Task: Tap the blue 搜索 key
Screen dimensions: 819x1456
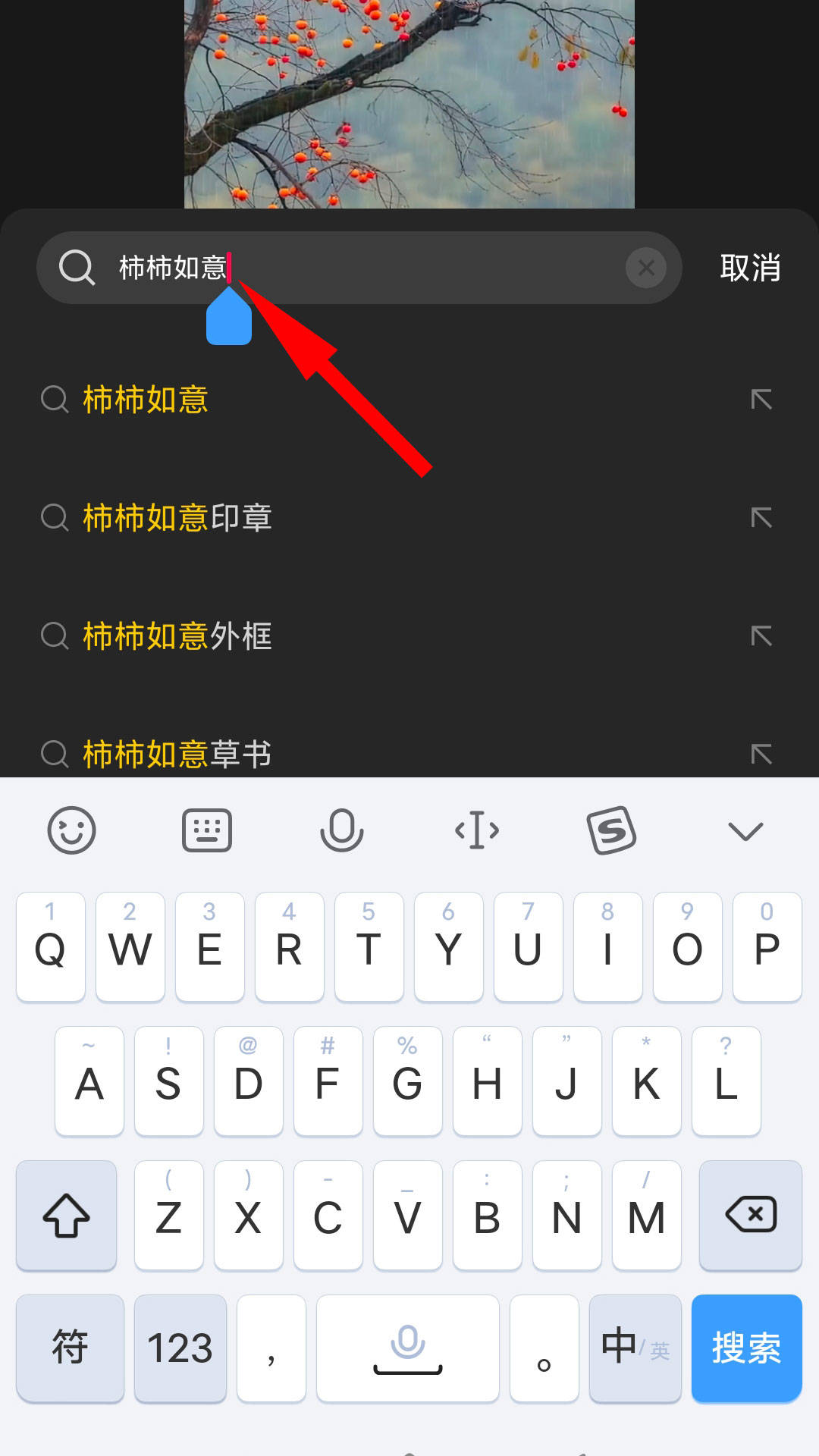Action: [746, 1348]
